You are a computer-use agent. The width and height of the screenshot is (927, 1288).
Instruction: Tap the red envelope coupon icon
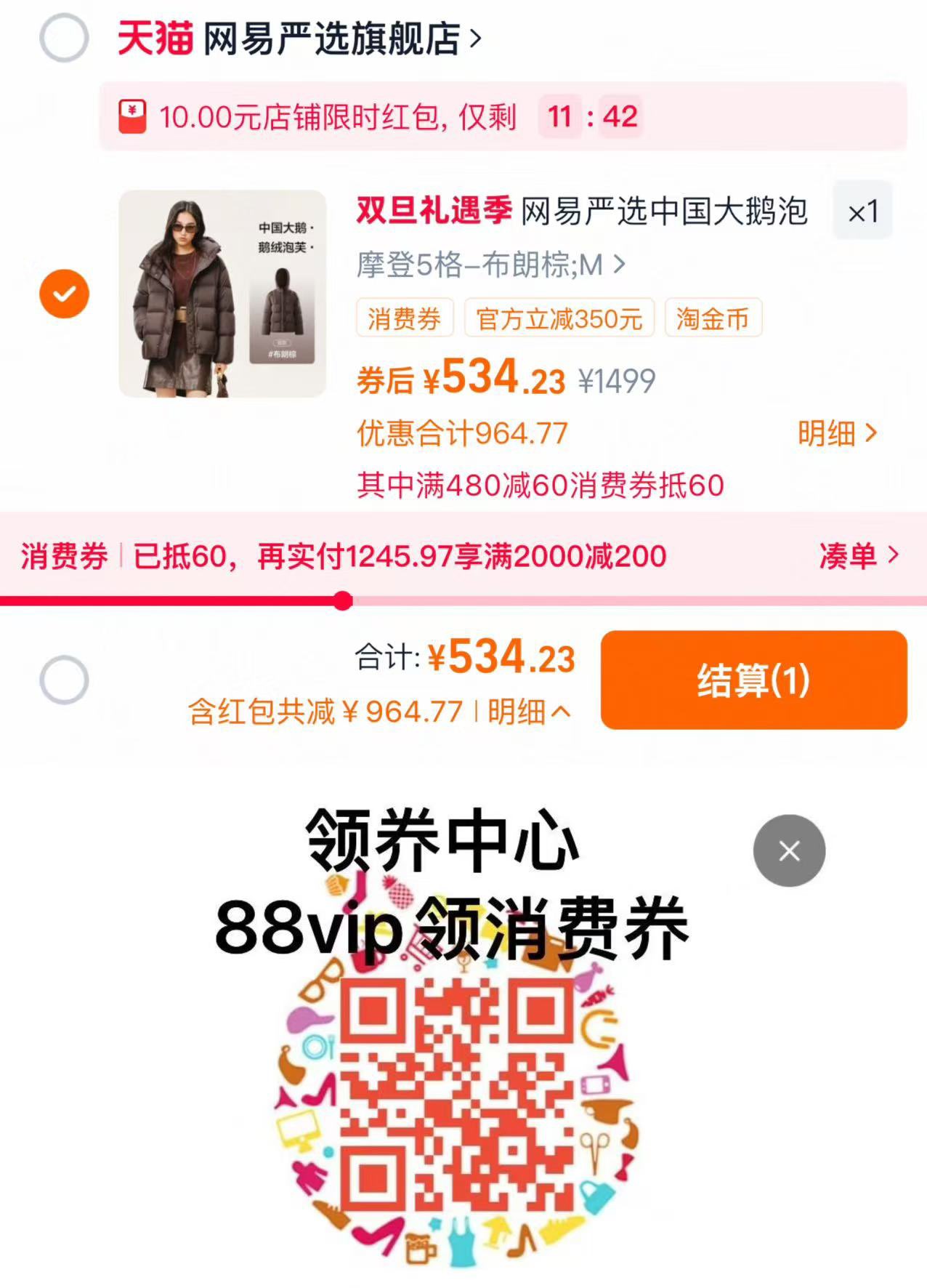(131, 116)
